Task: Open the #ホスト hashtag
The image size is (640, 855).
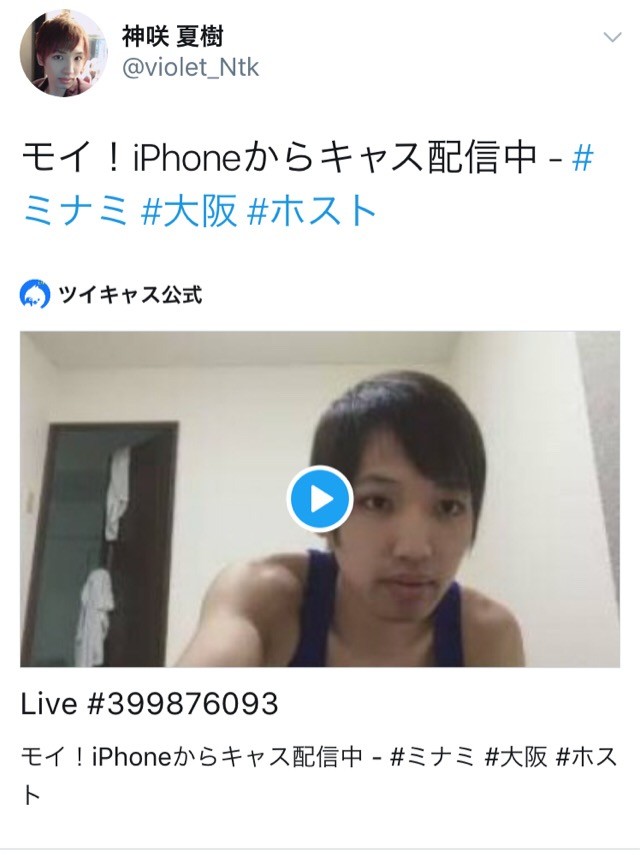Action: coord(311,210)
